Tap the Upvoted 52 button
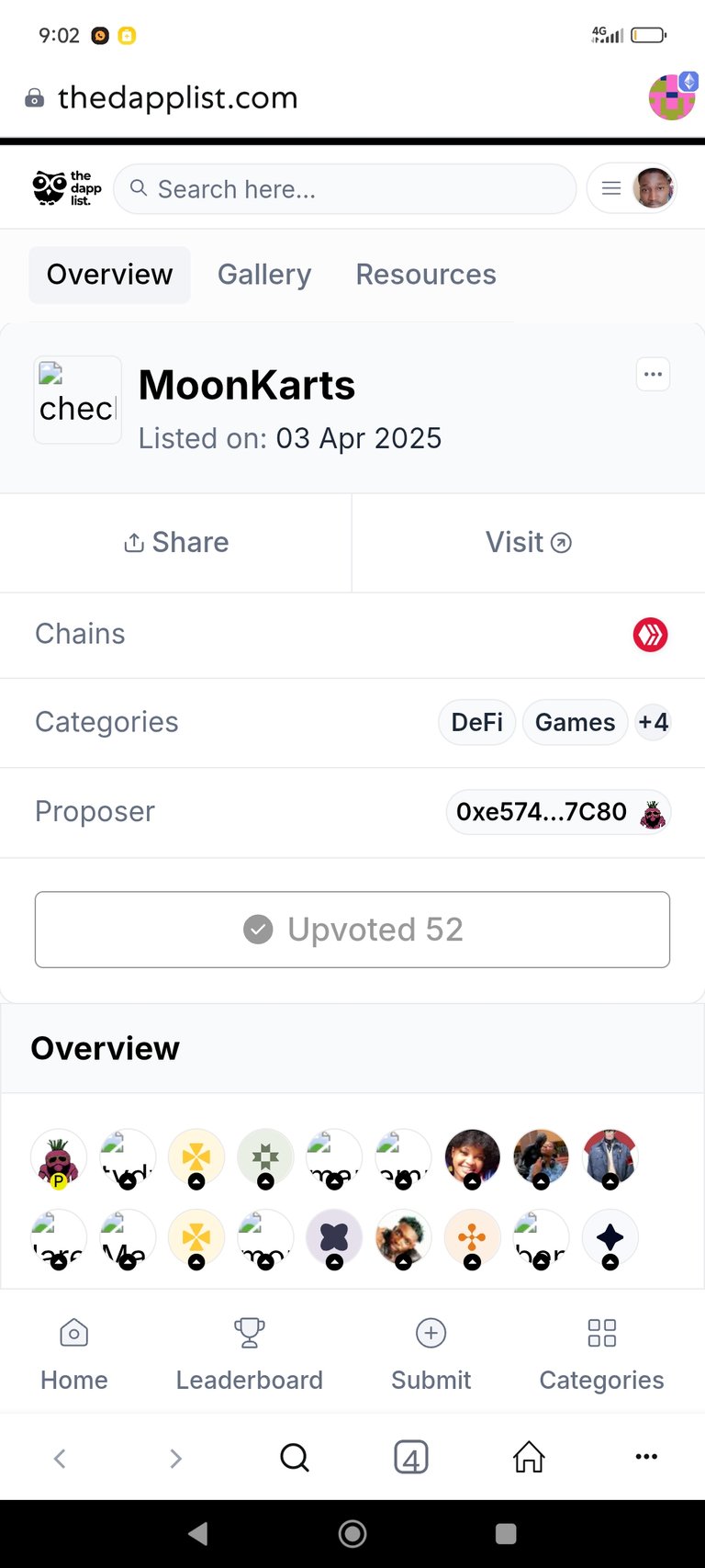This screenshot has height=1568, width=705. tap(352, 930)
